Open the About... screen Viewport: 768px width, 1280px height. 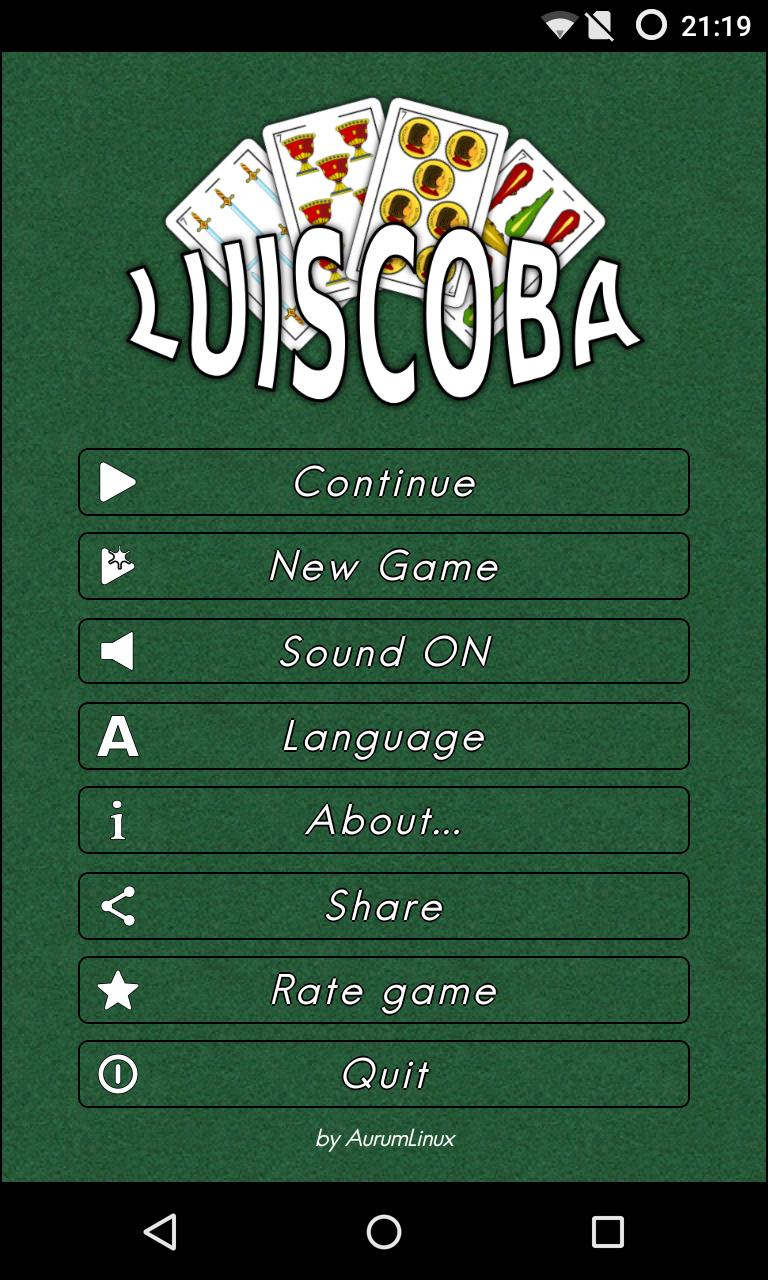click(x=384, y=820)
